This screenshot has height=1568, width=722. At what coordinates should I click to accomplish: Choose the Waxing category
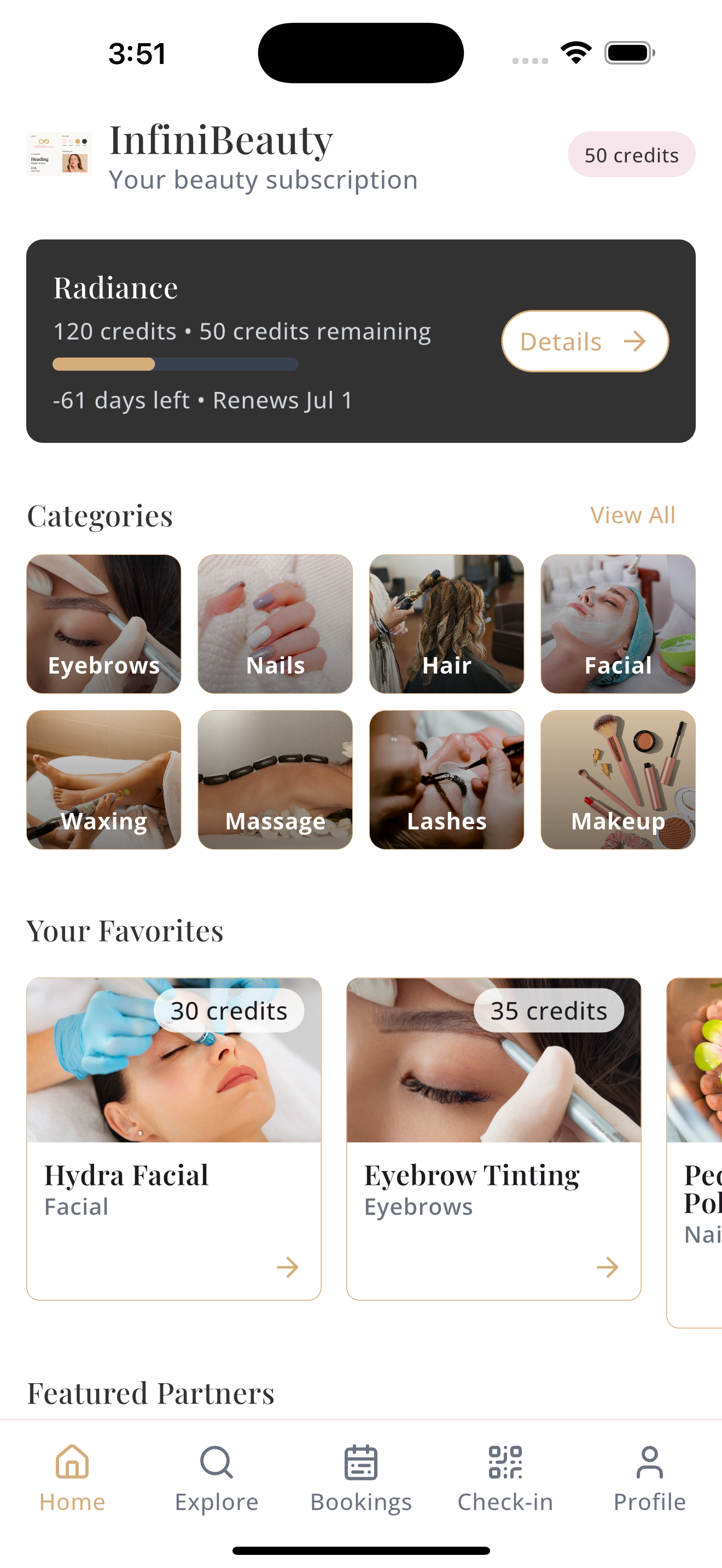point(103,780)
